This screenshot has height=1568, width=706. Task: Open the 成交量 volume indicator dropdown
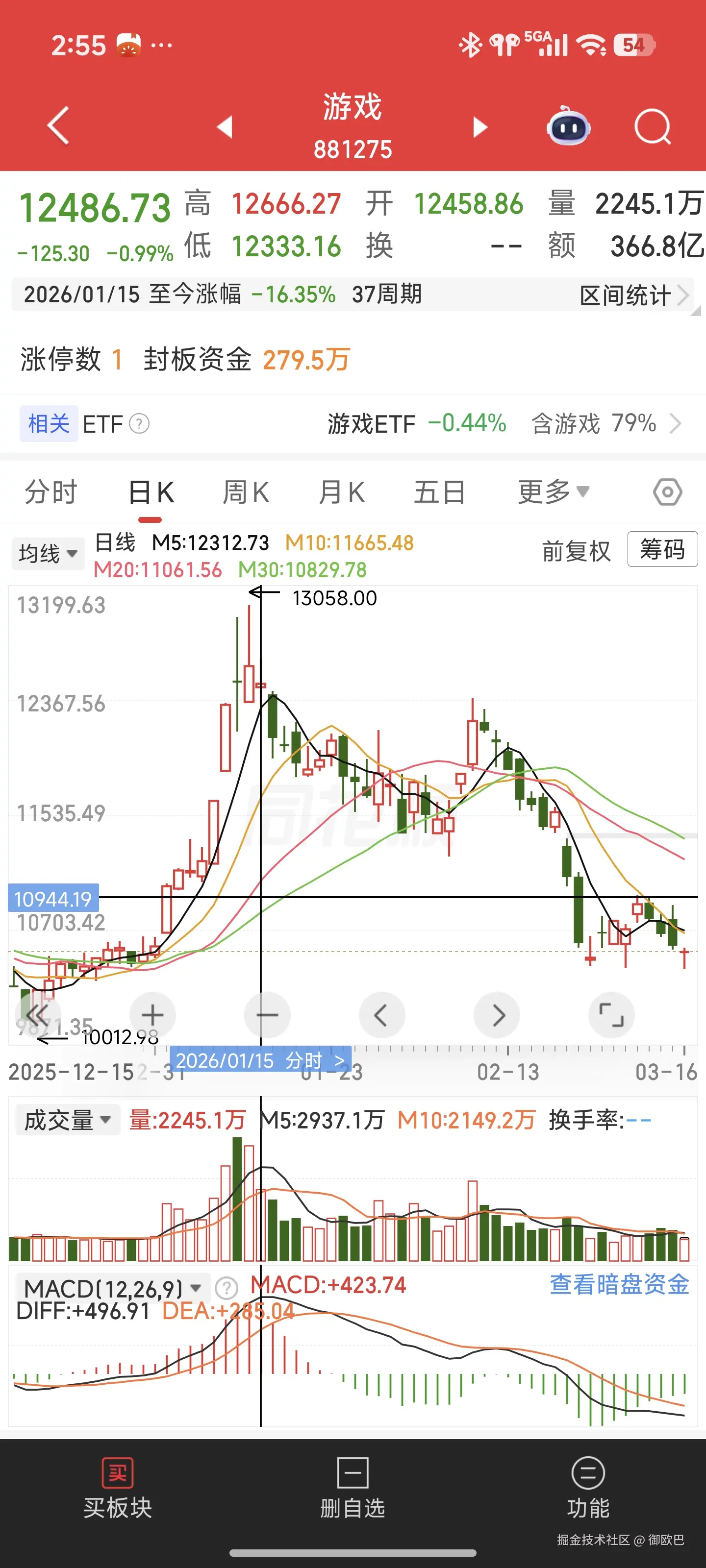click(67, 1119)
